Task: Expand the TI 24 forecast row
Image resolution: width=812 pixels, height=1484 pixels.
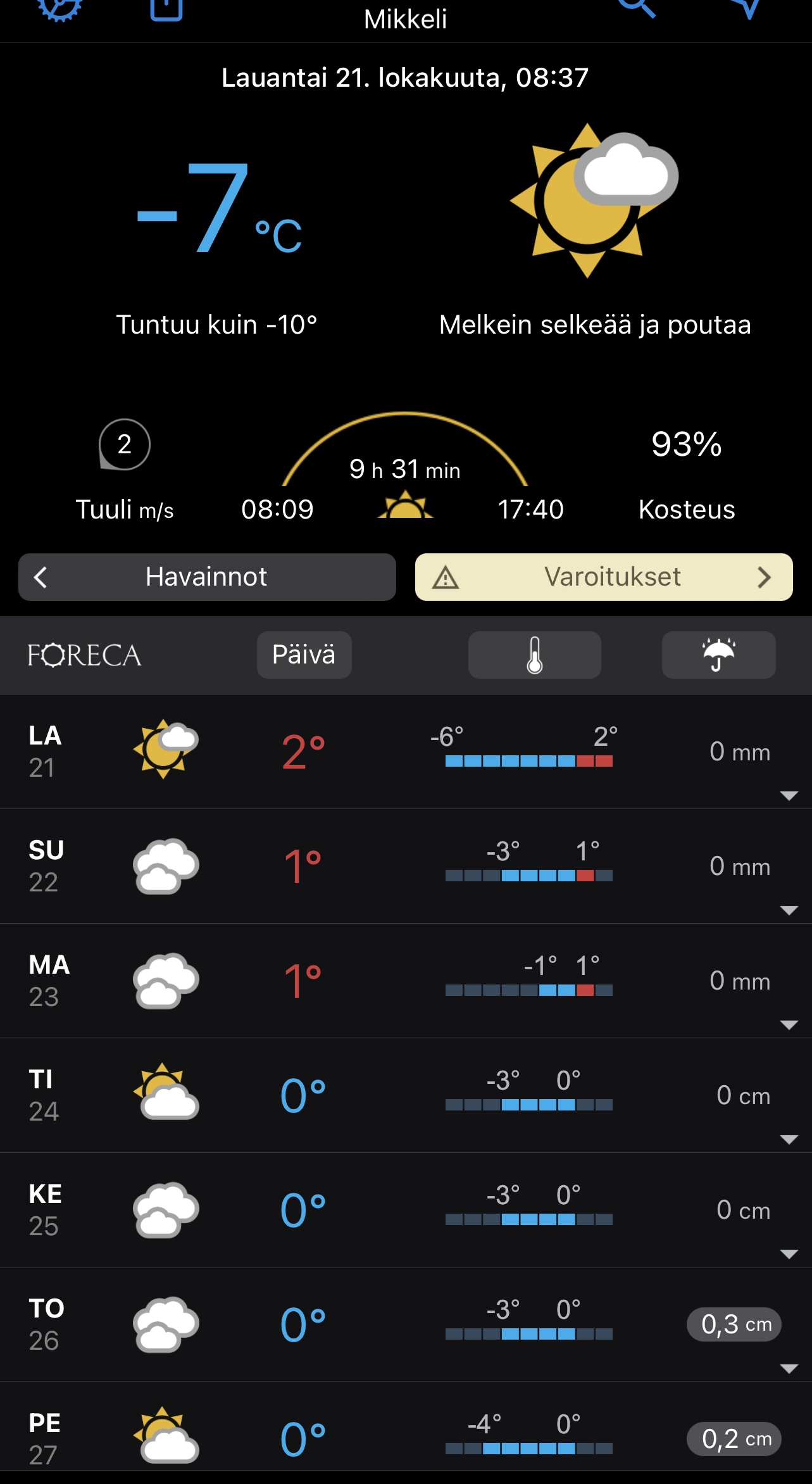Action: (789, 1140)
